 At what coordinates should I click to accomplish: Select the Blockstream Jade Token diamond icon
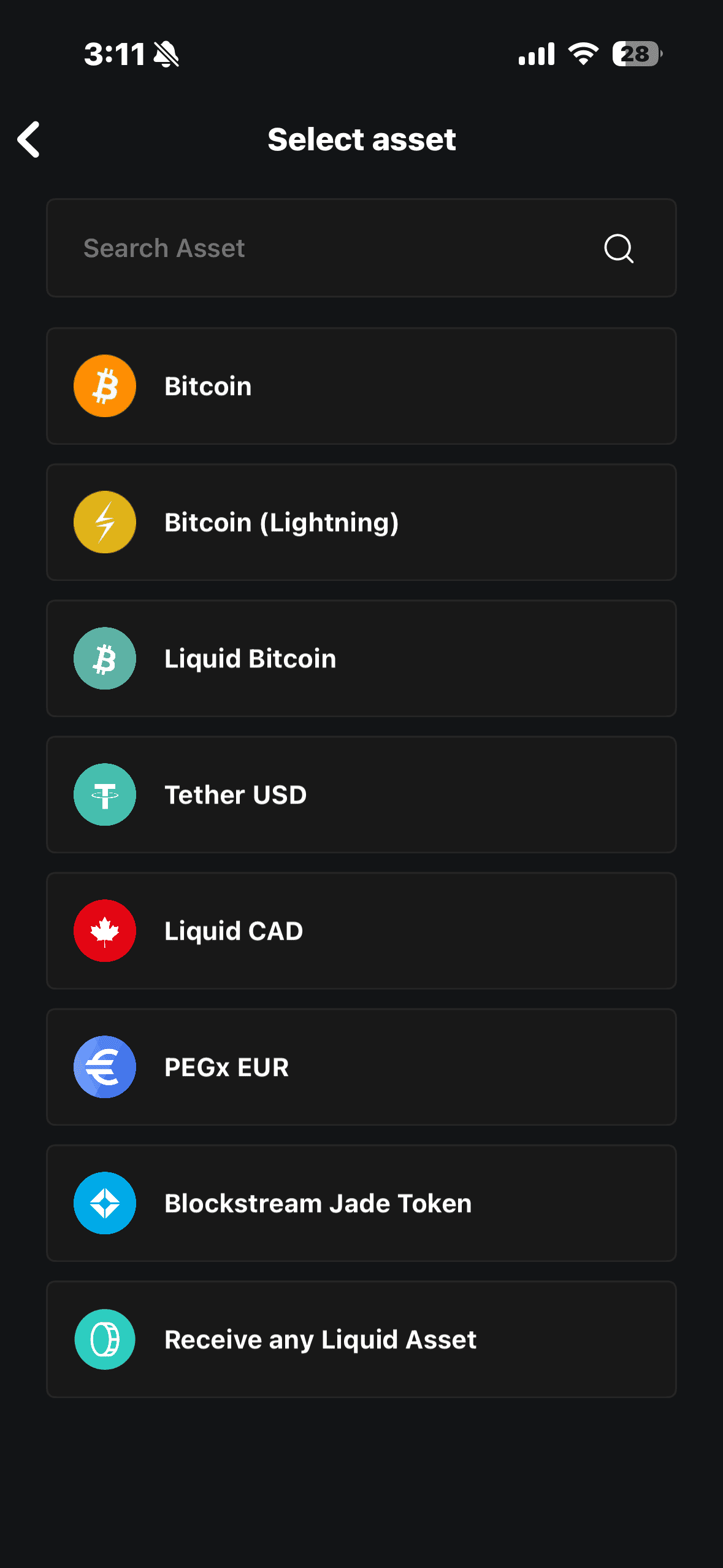click(x=104, y=1202)
